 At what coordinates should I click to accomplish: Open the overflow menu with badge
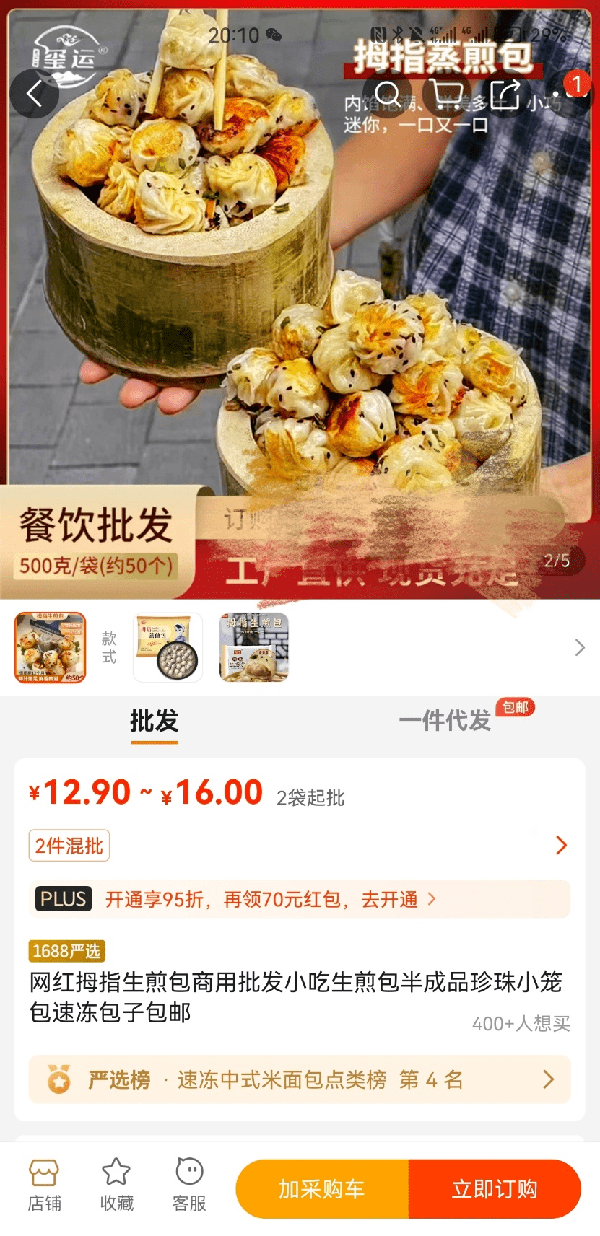566,95
